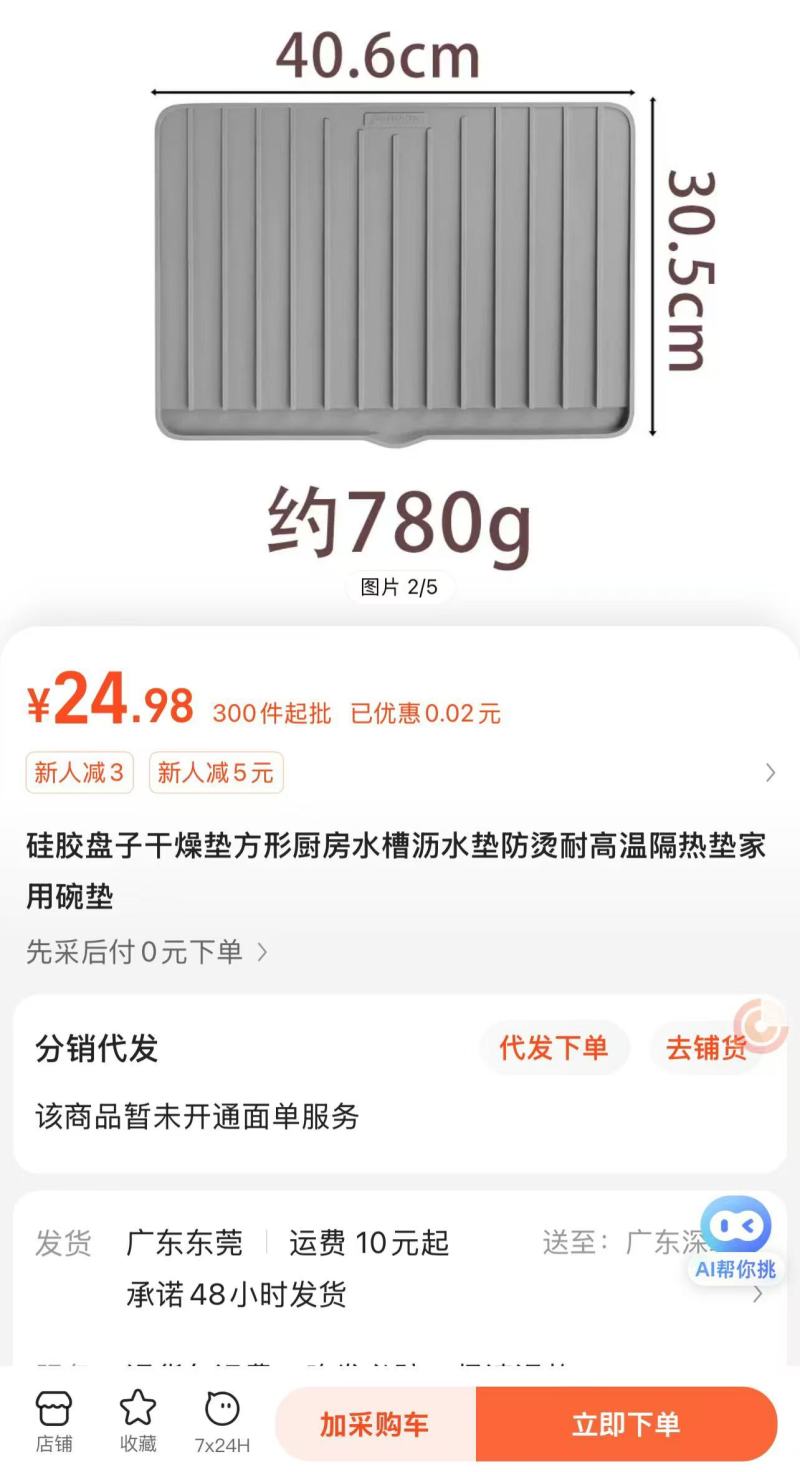Contact 7x24H customer service
800x1472 pixels.
pyautogui.click(x=222, y=1421)
